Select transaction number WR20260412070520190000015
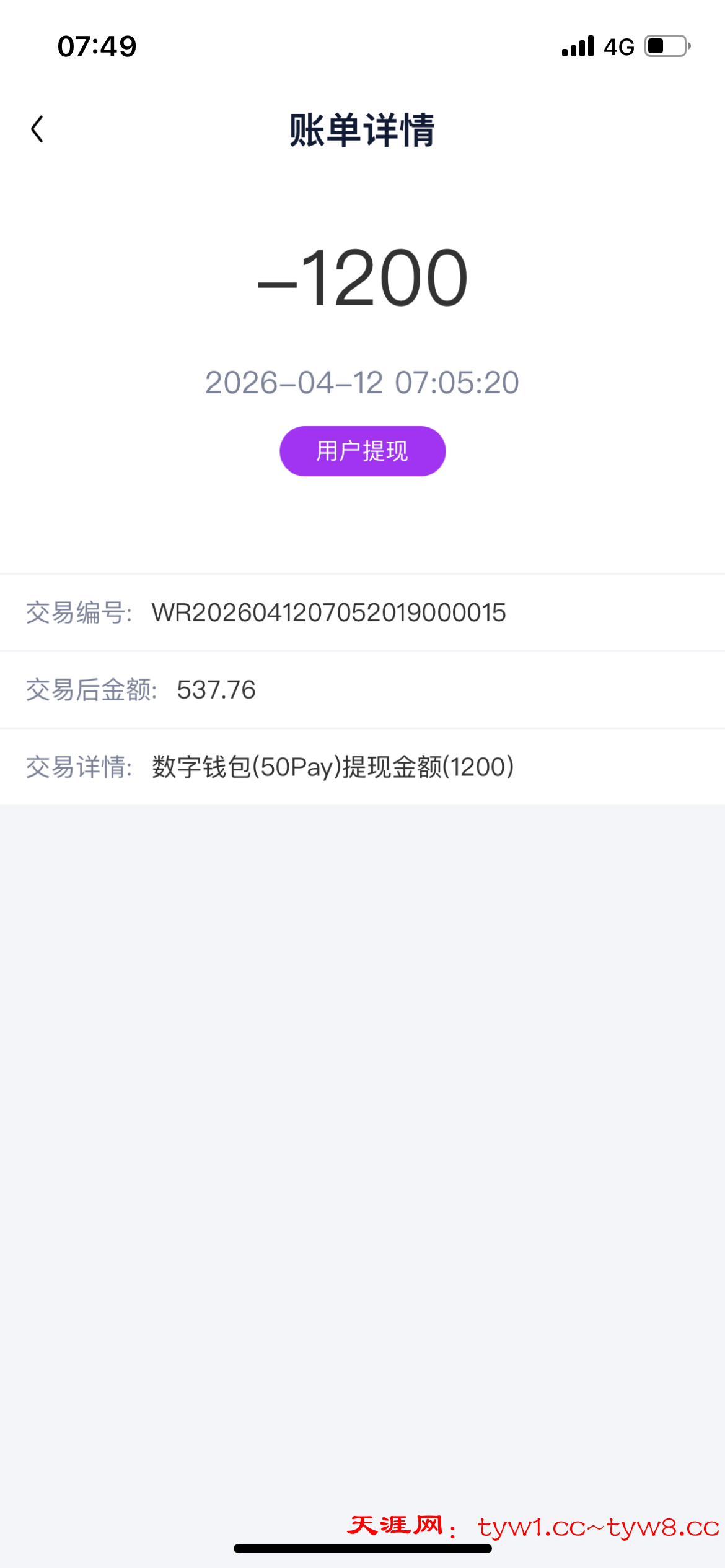725x1568 pixels. [x=328, y=613]
